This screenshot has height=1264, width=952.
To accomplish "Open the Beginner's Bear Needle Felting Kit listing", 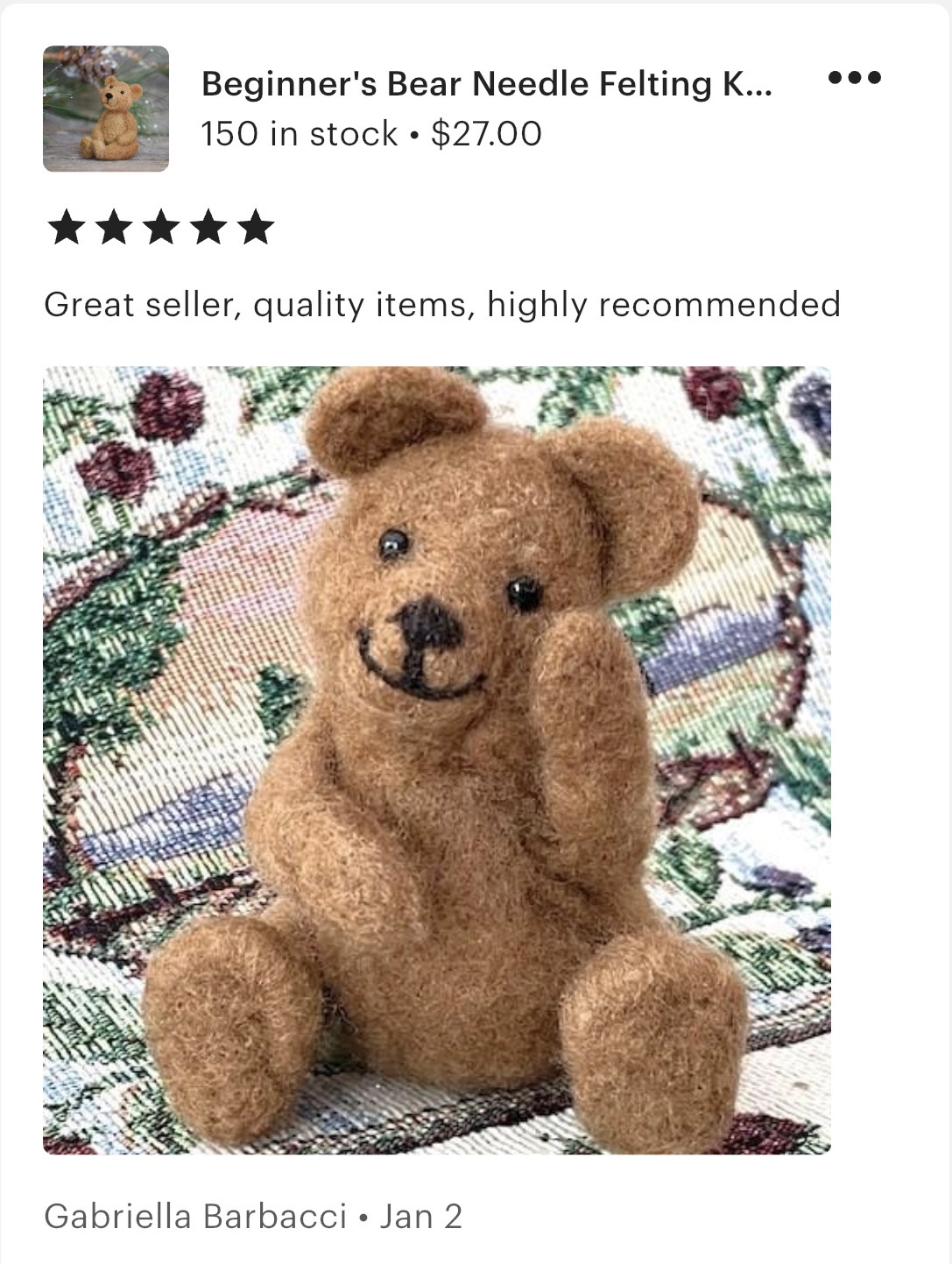I will coord(486,84).
